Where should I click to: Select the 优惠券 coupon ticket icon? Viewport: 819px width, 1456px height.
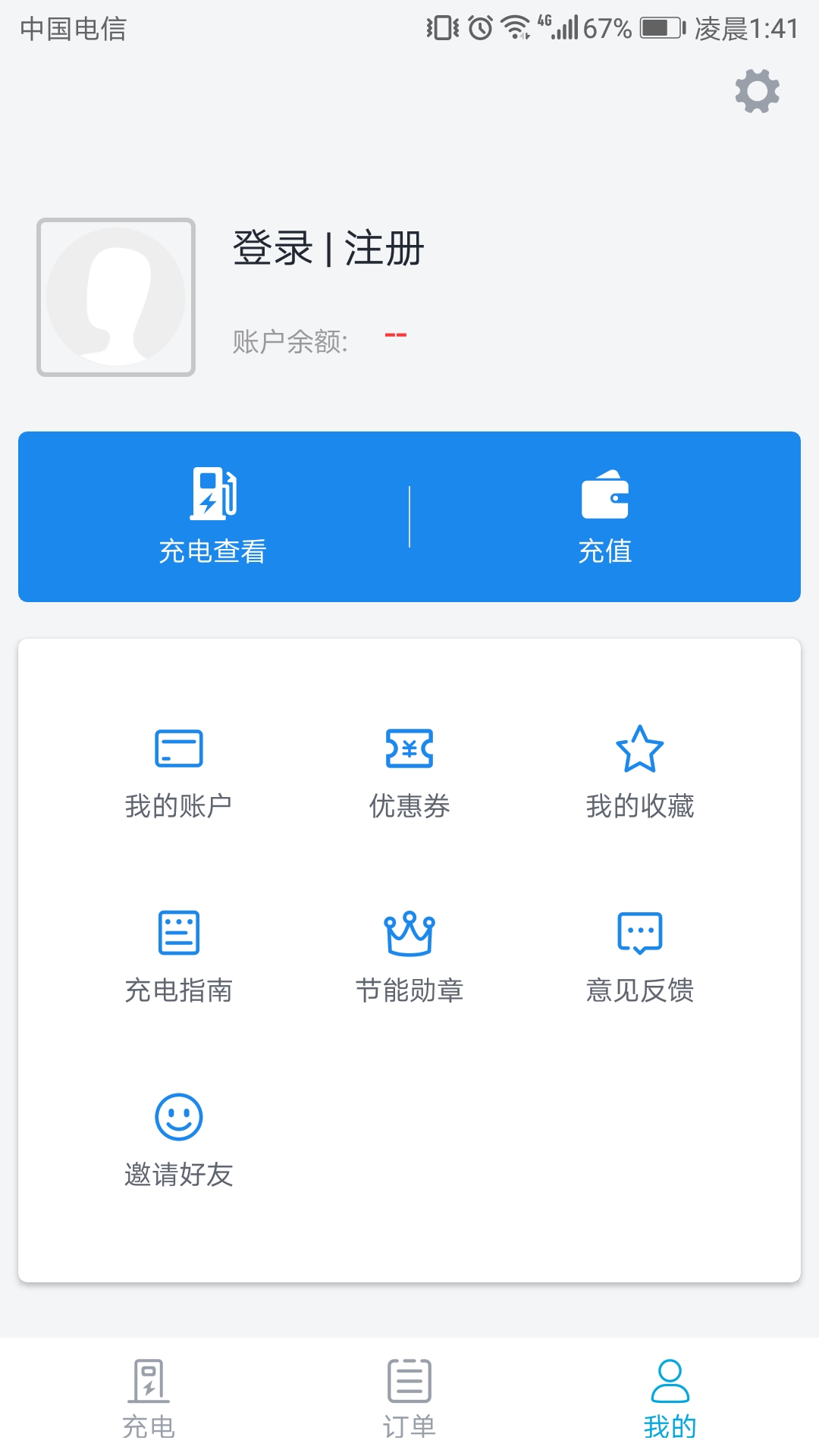(x=409, y=749)
